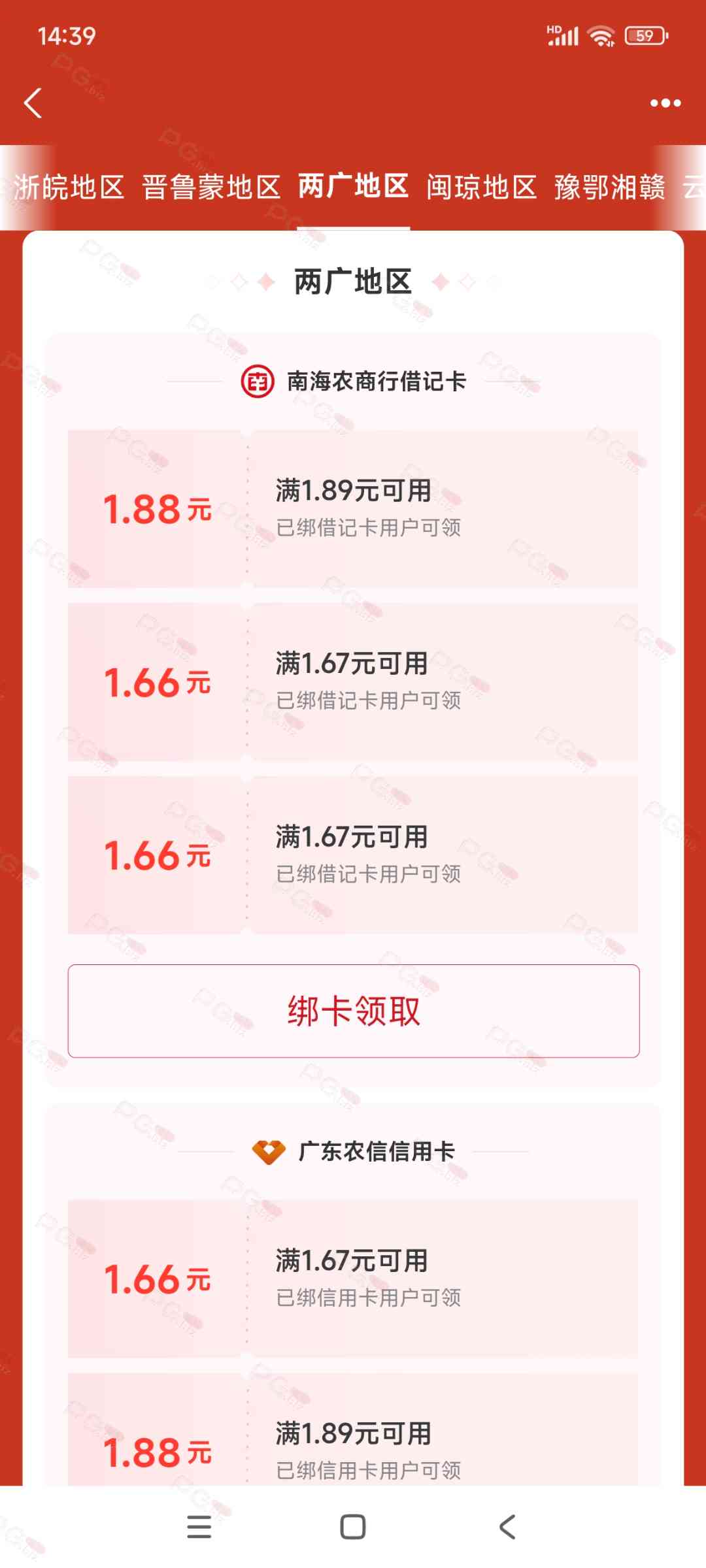Switch to the 浙皖地区 tab
This screenshot has width=706, height=1568.
(69, 188)
